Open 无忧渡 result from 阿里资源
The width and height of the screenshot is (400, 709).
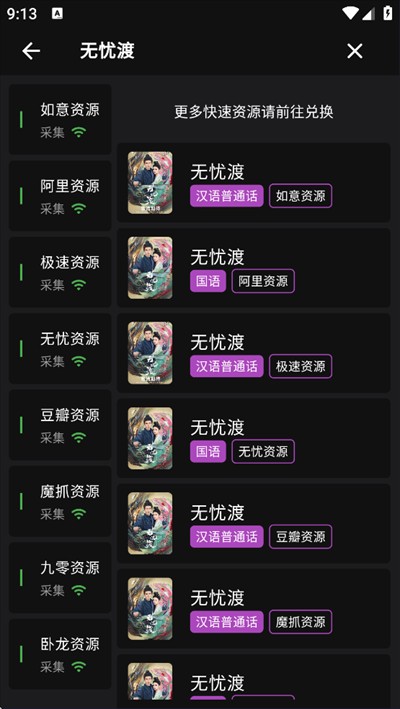(254, 268)
